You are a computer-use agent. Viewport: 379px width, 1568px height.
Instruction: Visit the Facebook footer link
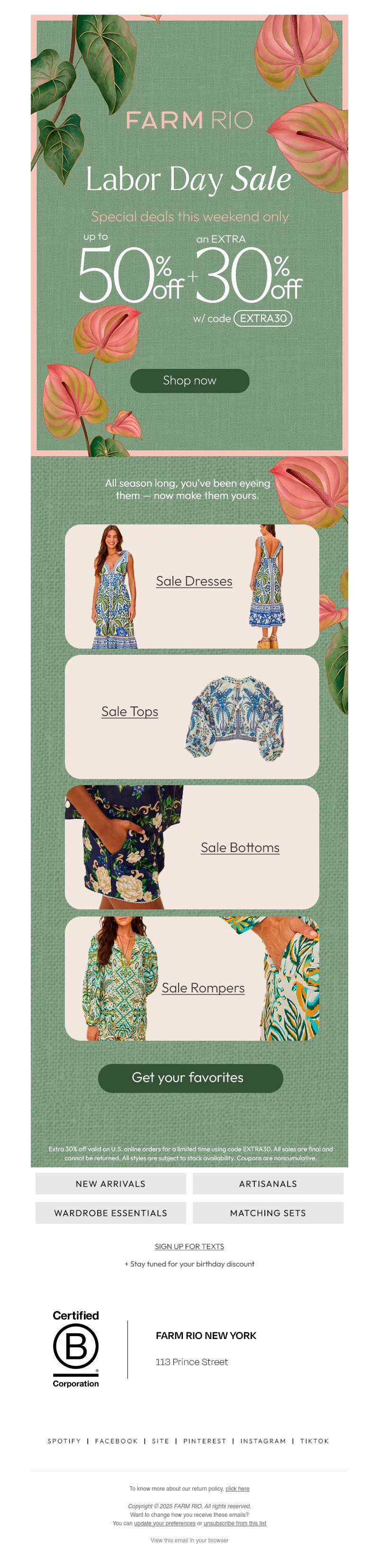pos(116,1441)
